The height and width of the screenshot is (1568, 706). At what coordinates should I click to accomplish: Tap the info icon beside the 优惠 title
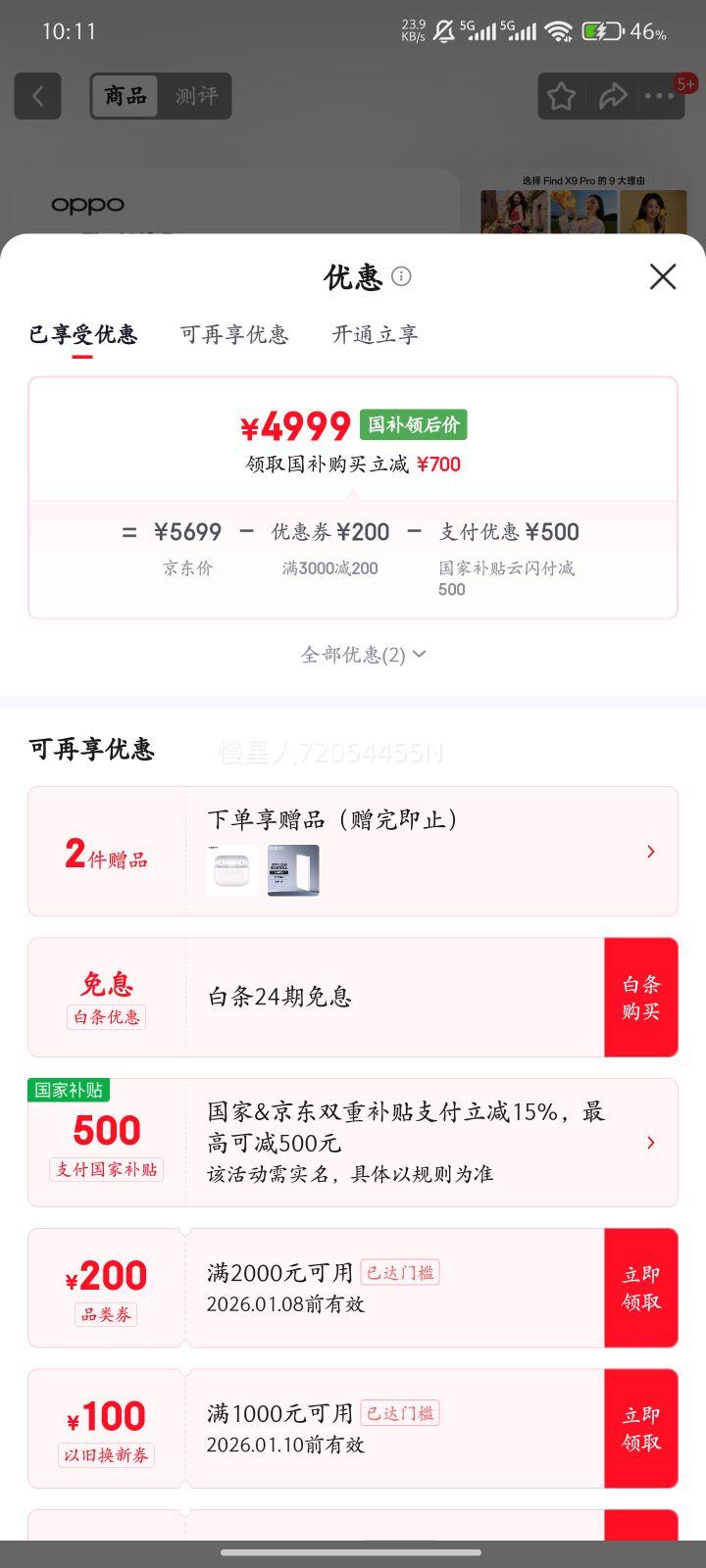[400, 277]
